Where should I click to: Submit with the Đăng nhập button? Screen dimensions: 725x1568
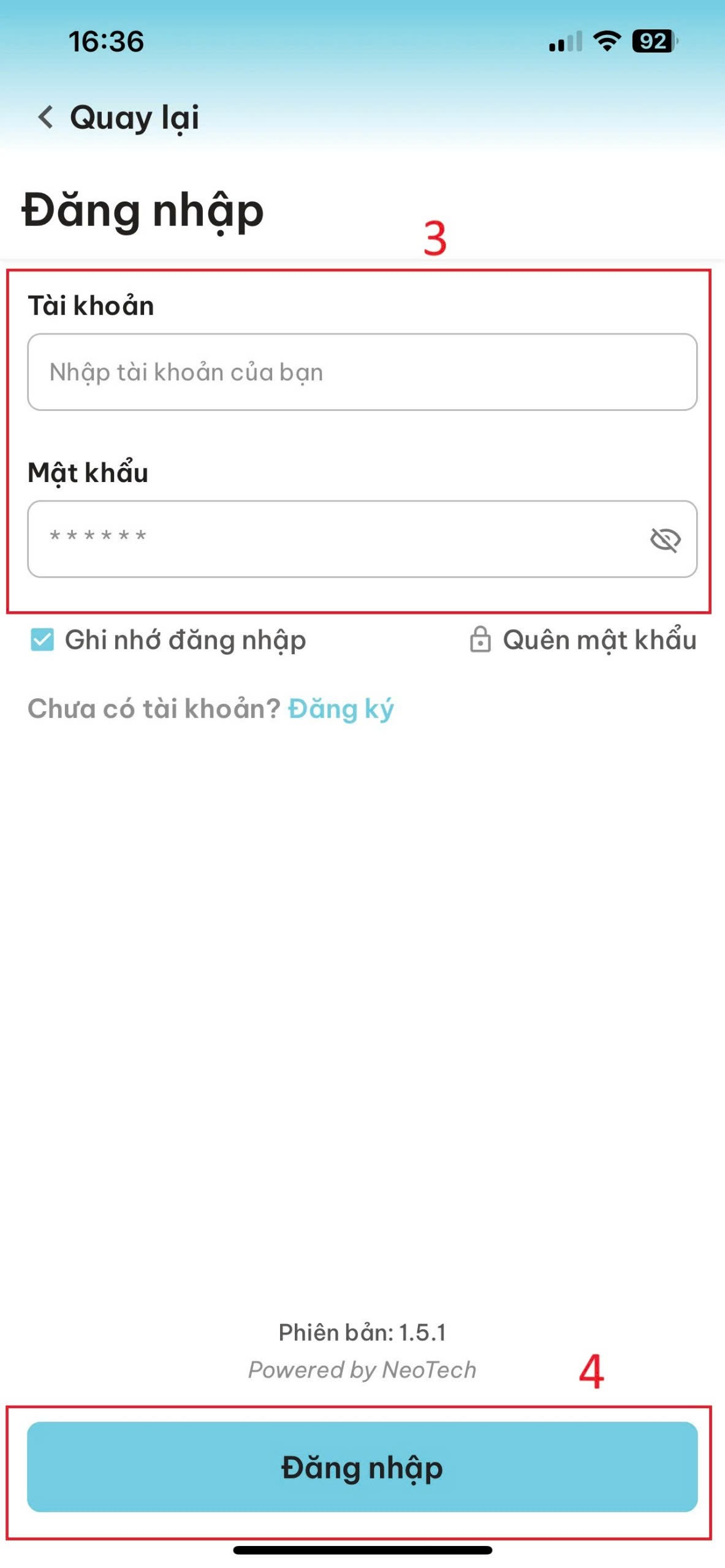(x=362, y=1468)
